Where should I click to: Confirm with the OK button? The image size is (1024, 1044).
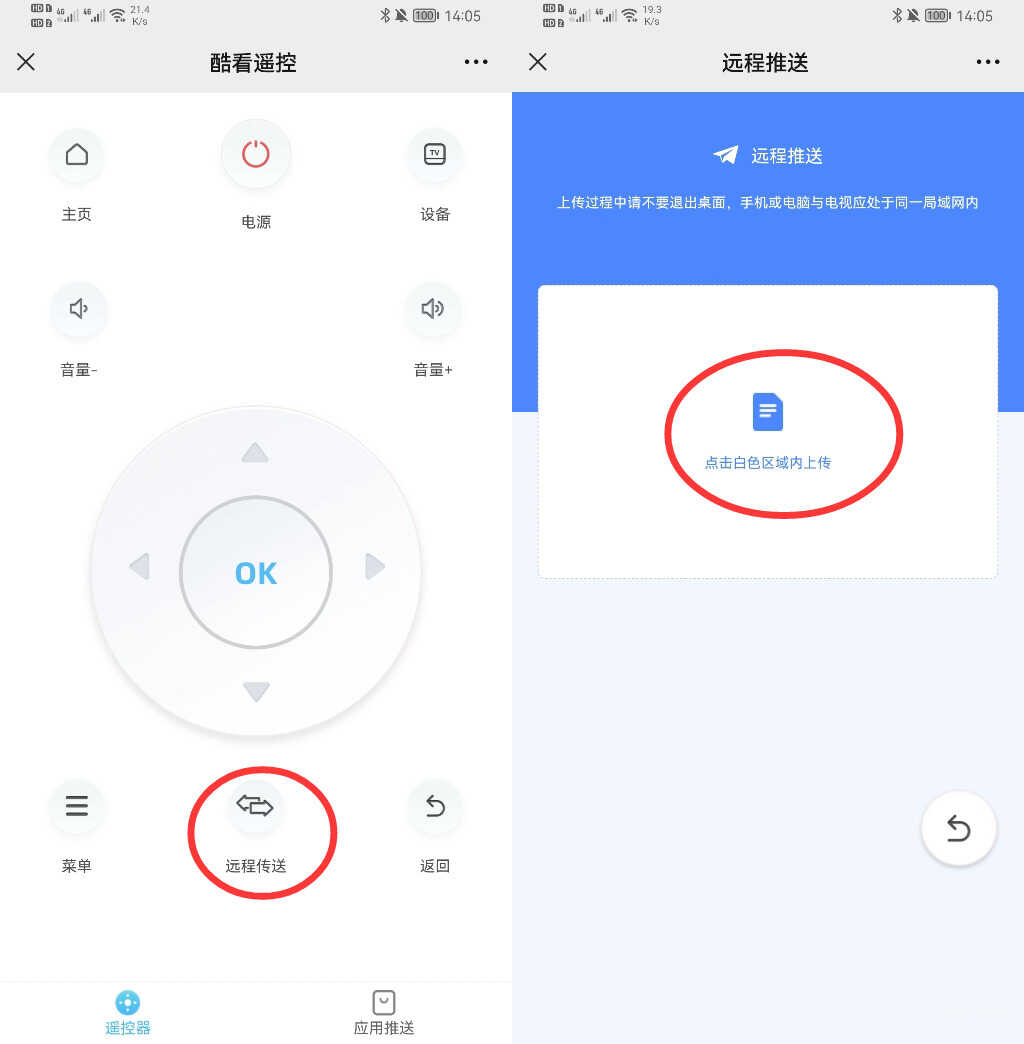(x=256, y=573)
